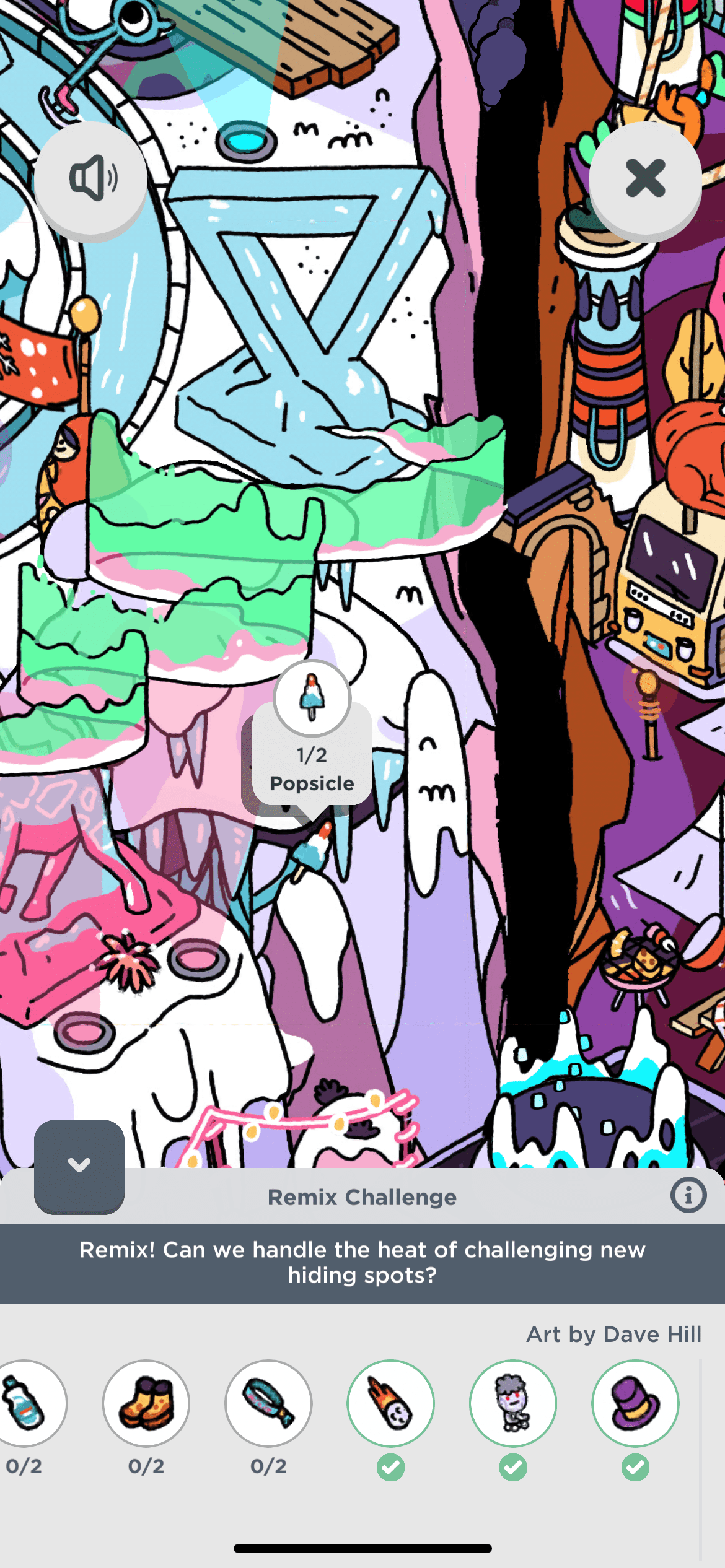Screen dimensions: 725x1568
Task: Select the boots item to find
Action: [146, 1403]
